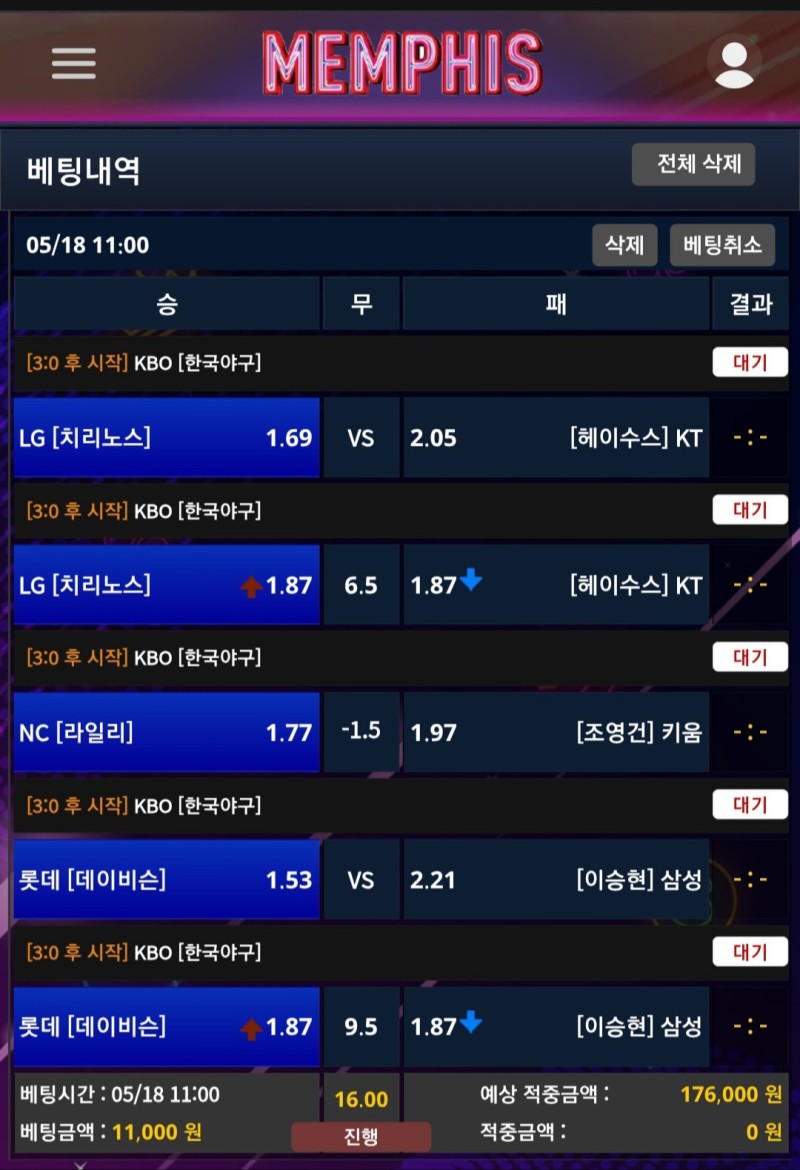Tap the 전체 삭제 button

pos(693,165)
